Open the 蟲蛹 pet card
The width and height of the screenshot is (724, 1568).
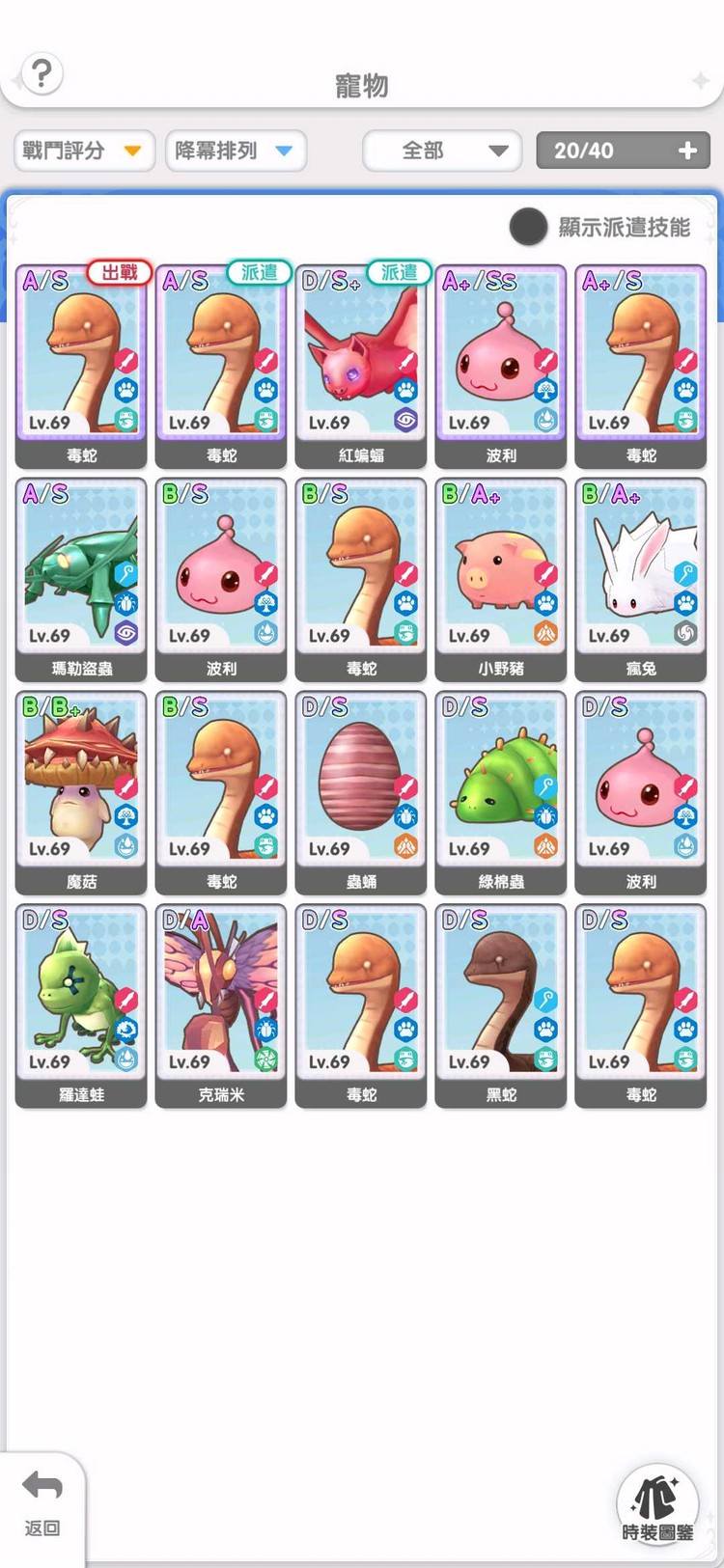pyautogui.click(x=361, y=791)
